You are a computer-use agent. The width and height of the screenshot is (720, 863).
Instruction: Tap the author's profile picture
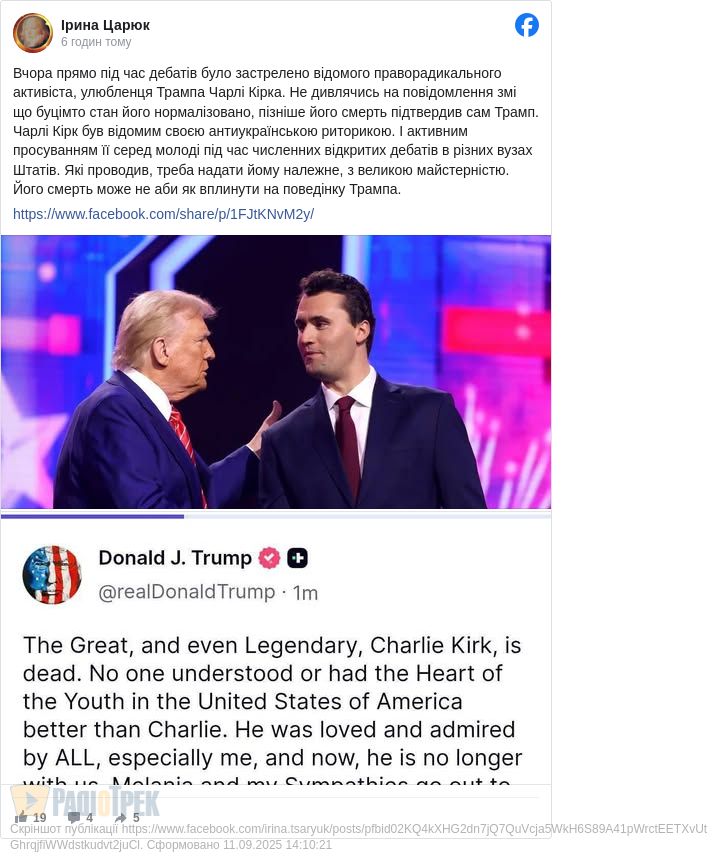click(33, 33)
